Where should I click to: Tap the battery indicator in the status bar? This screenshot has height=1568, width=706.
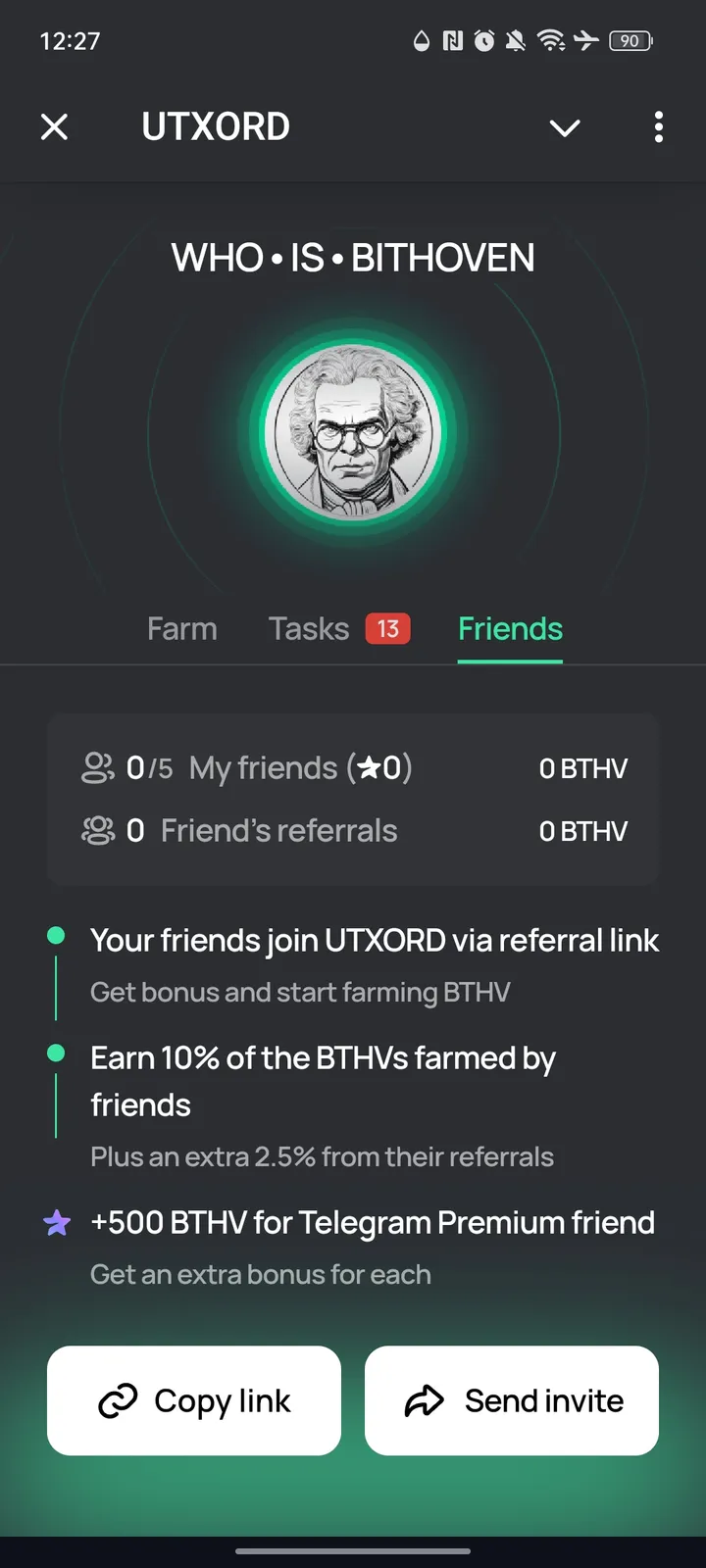630,41
